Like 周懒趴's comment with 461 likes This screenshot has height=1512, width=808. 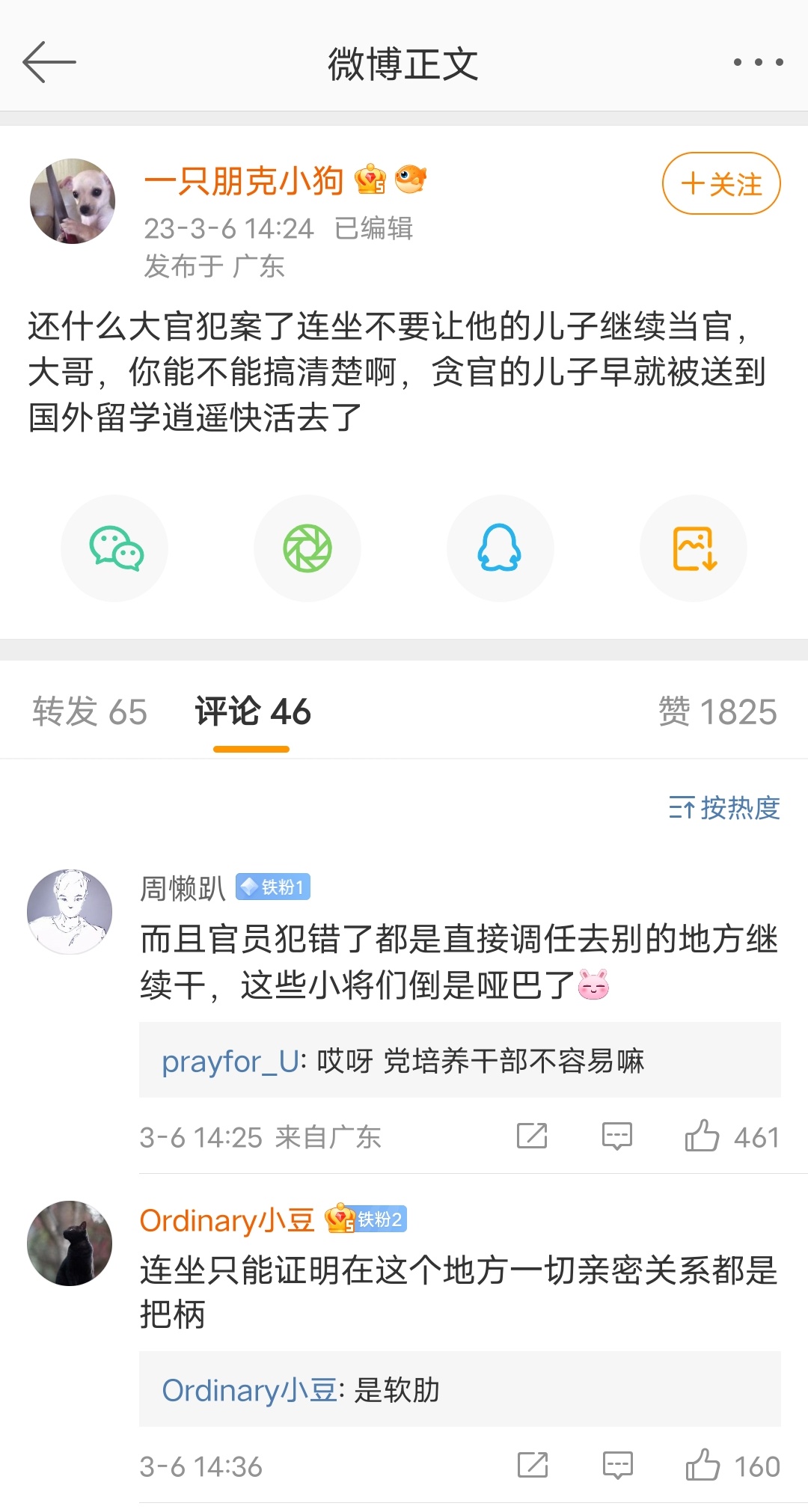tap(732, 1137)
